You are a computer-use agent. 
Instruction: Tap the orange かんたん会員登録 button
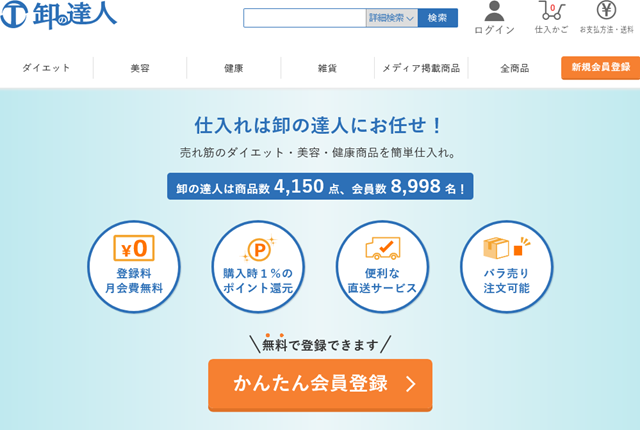coord(320,384)
